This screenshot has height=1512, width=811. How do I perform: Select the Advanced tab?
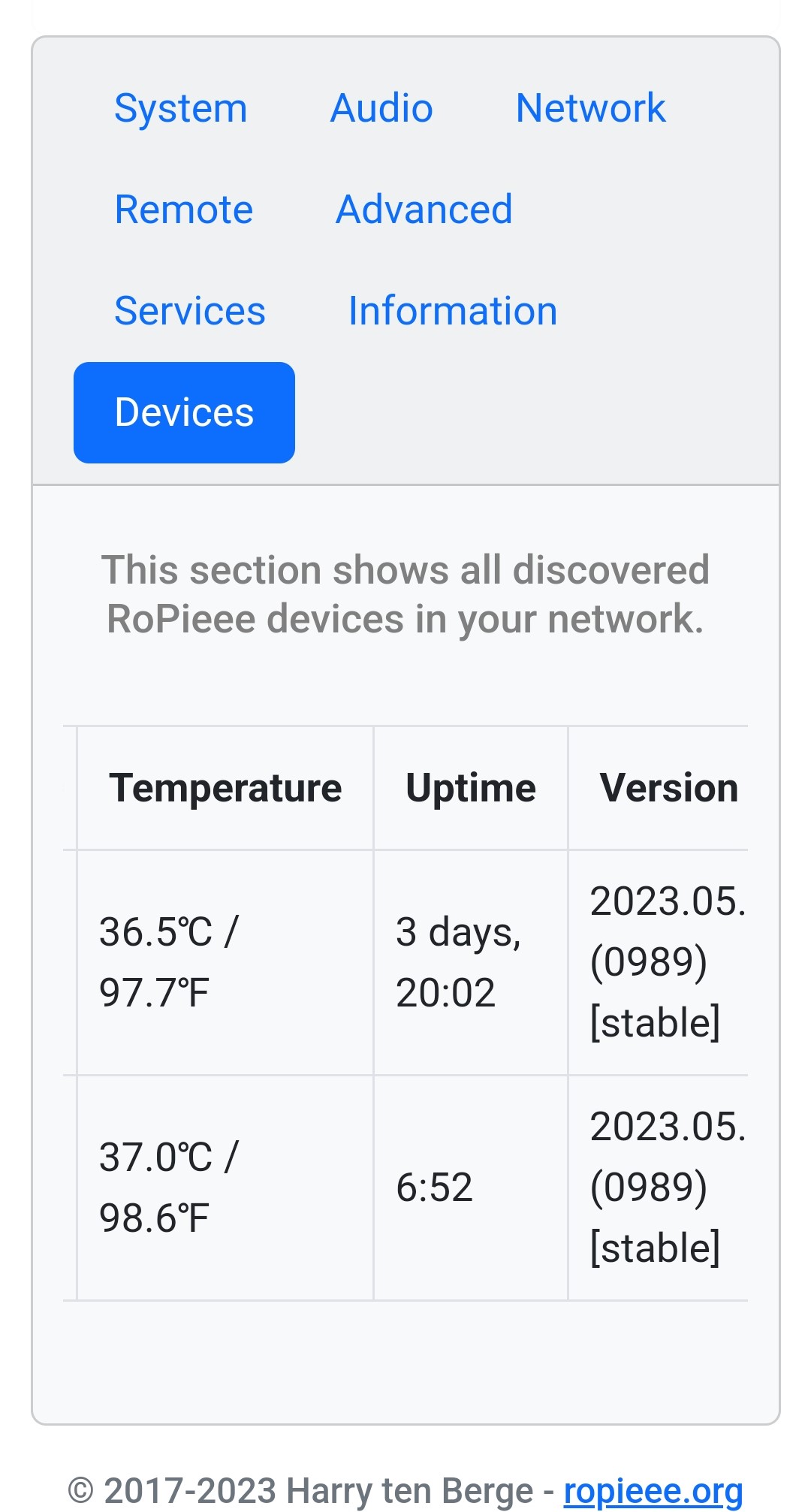point(424,210)
